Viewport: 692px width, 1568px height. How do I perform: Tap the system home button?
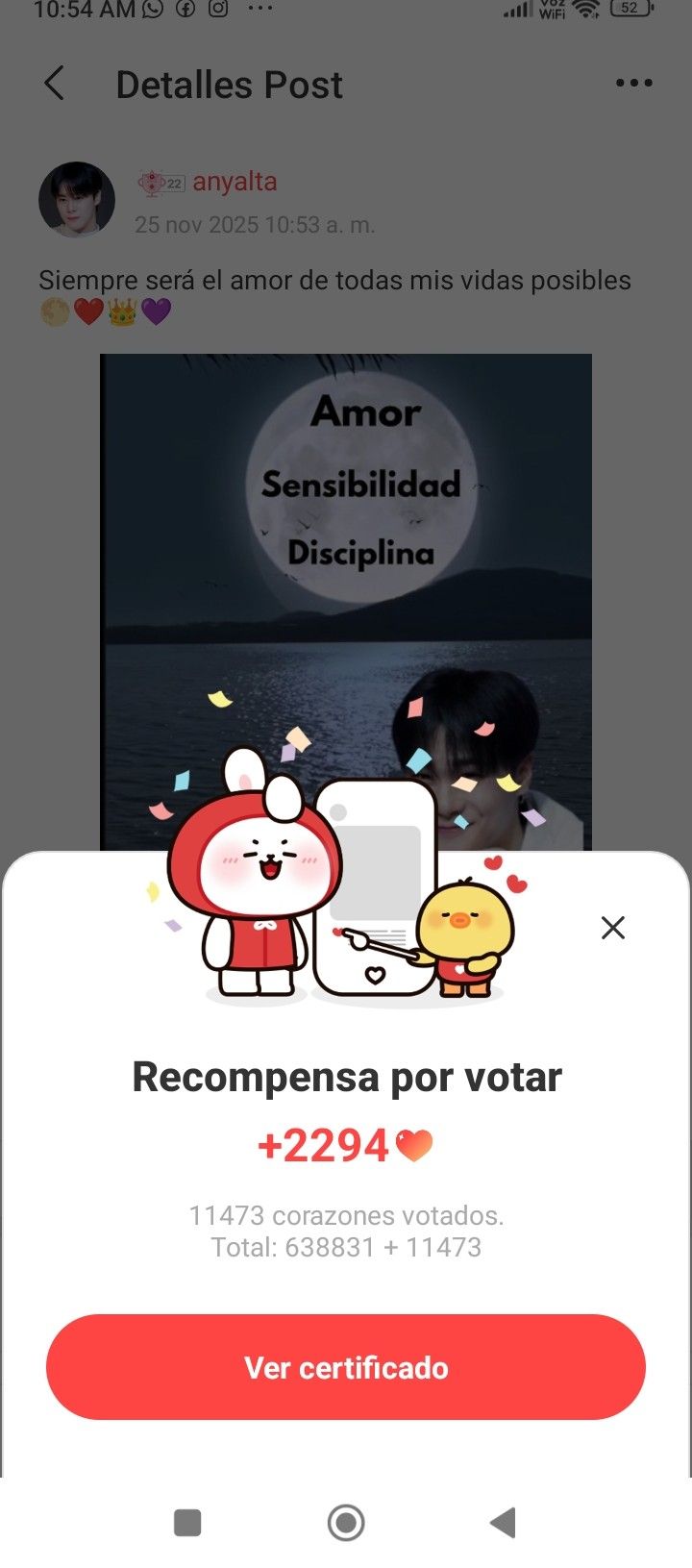tap(346, 1523)
